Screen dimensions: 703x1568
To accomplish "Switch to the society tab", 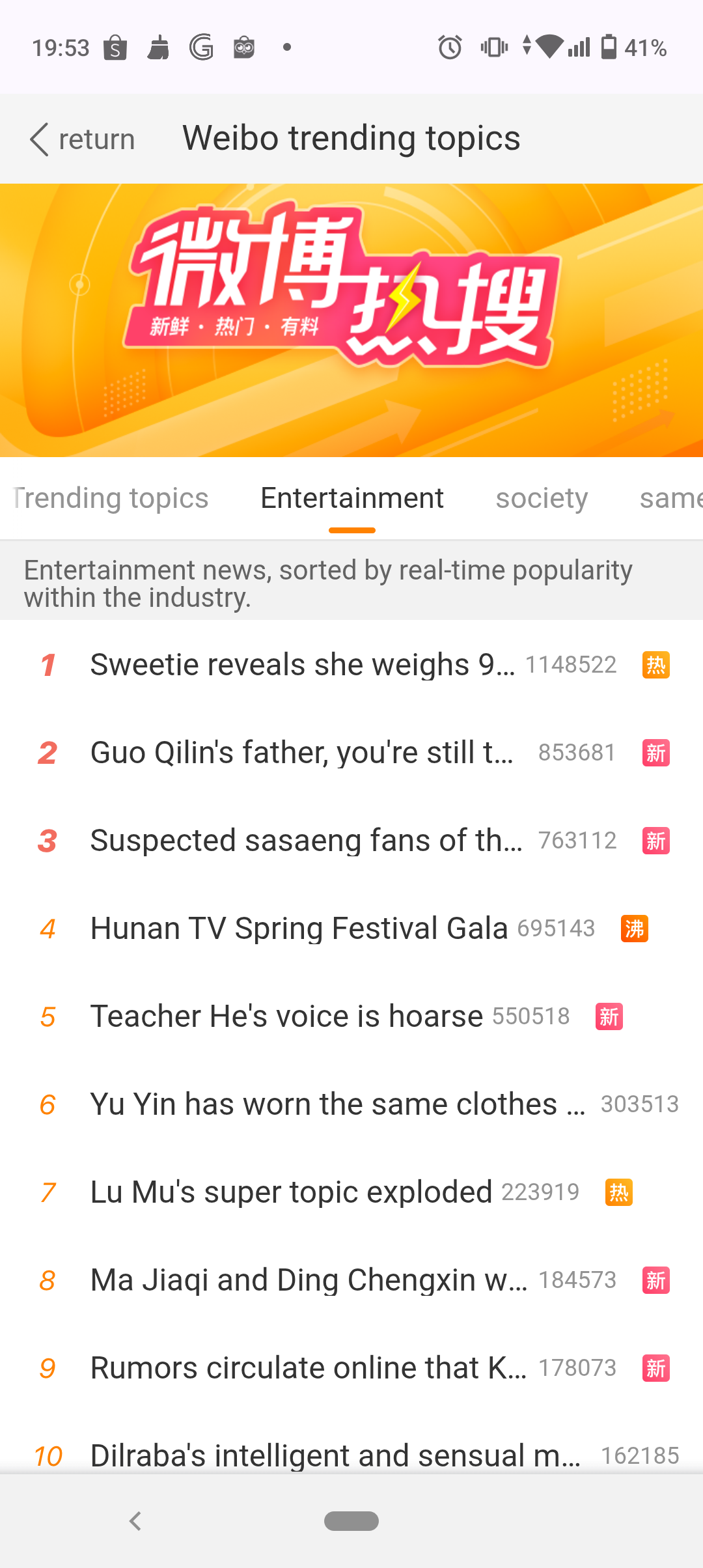I will [542, 498].
